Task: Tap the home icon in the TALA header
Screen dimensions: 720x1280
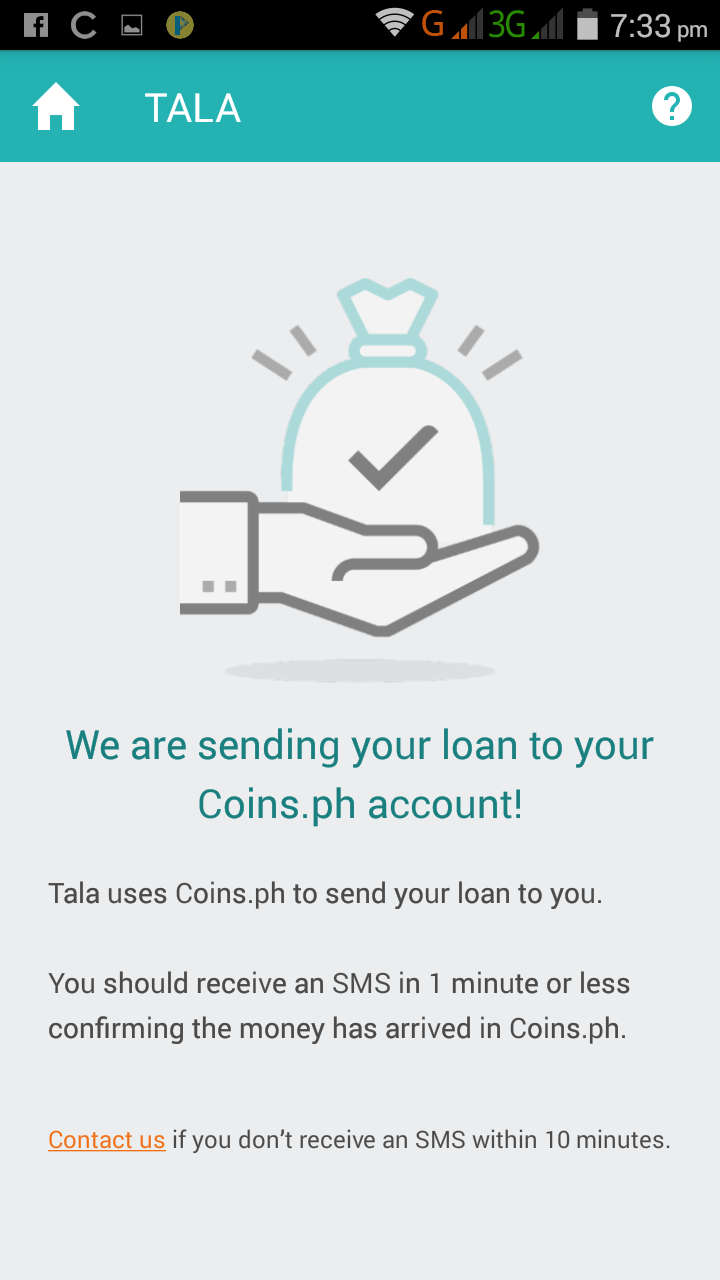Action: [55, 105]
